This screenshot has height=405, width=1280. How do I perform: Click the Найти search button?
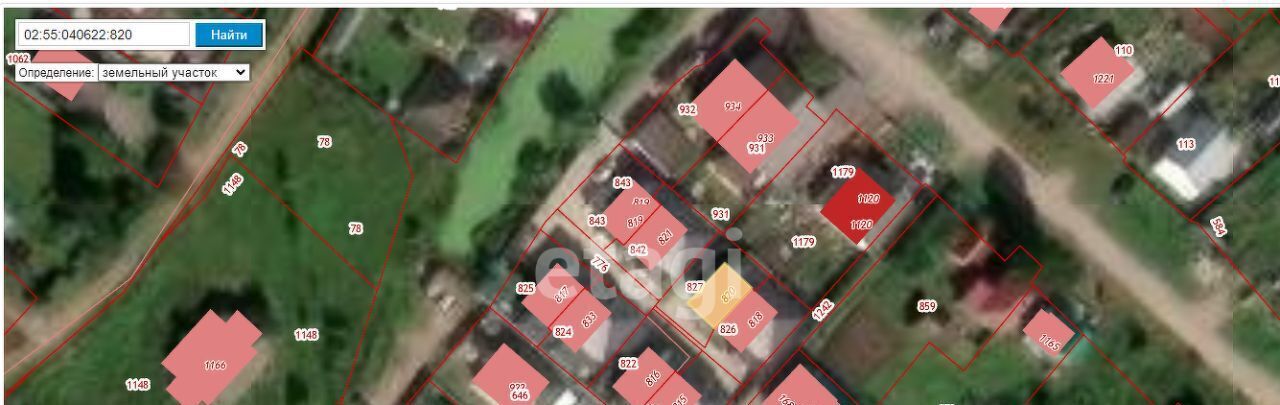coord(229,34)
